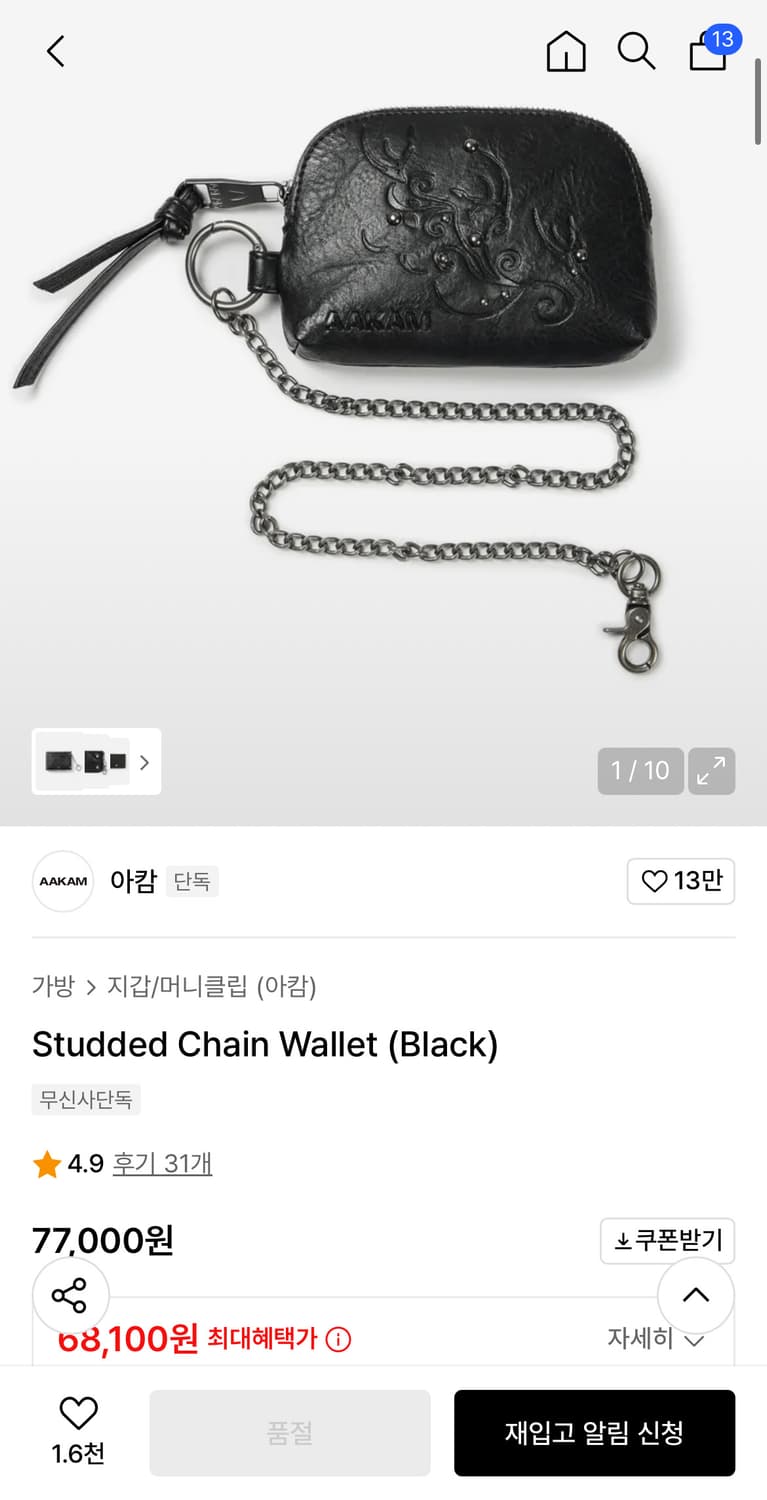Go back using the back arrow
This screenshot has width=767, height=1500.
click(55, 51)
